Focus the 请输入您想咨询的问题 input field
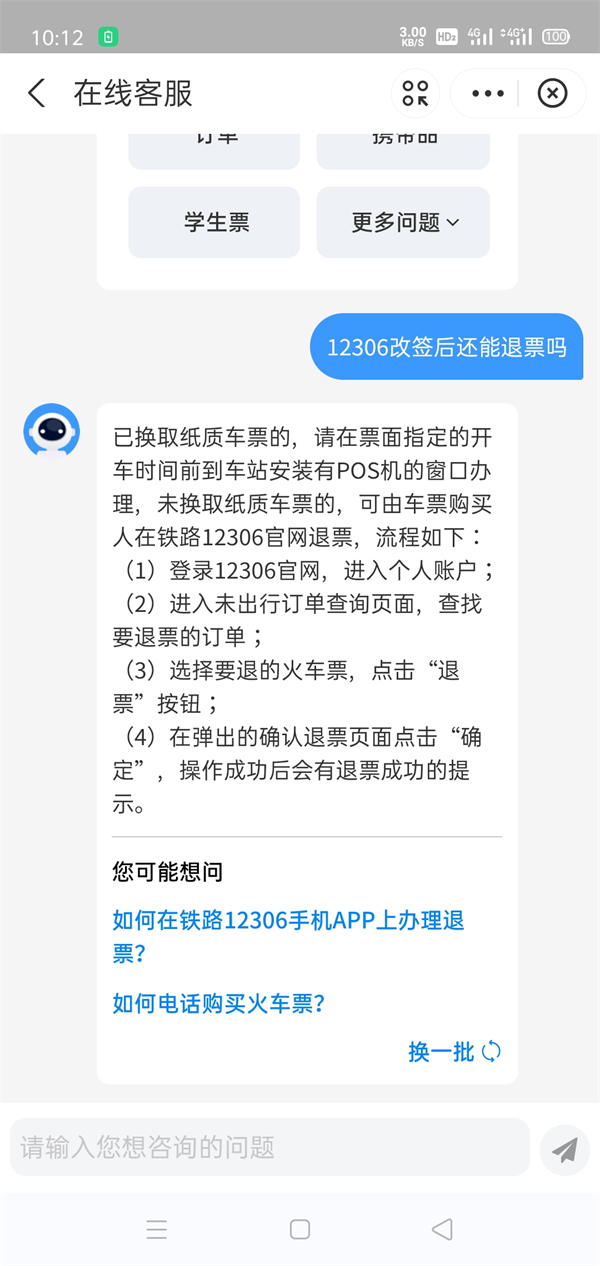This screenshot has width=600, height=1266. coord(269,1146)
